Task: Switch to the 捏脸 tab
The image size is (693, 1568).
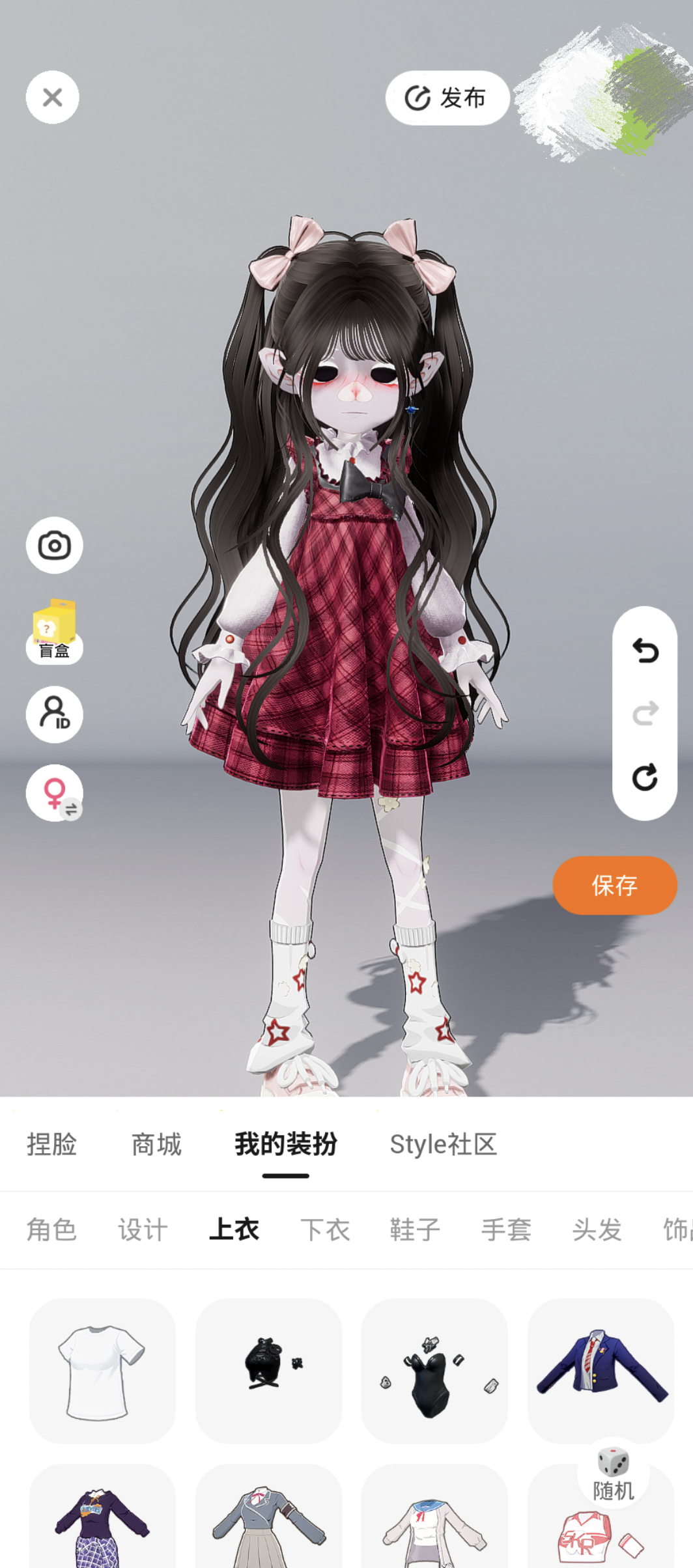Action: coord(52,1144)
